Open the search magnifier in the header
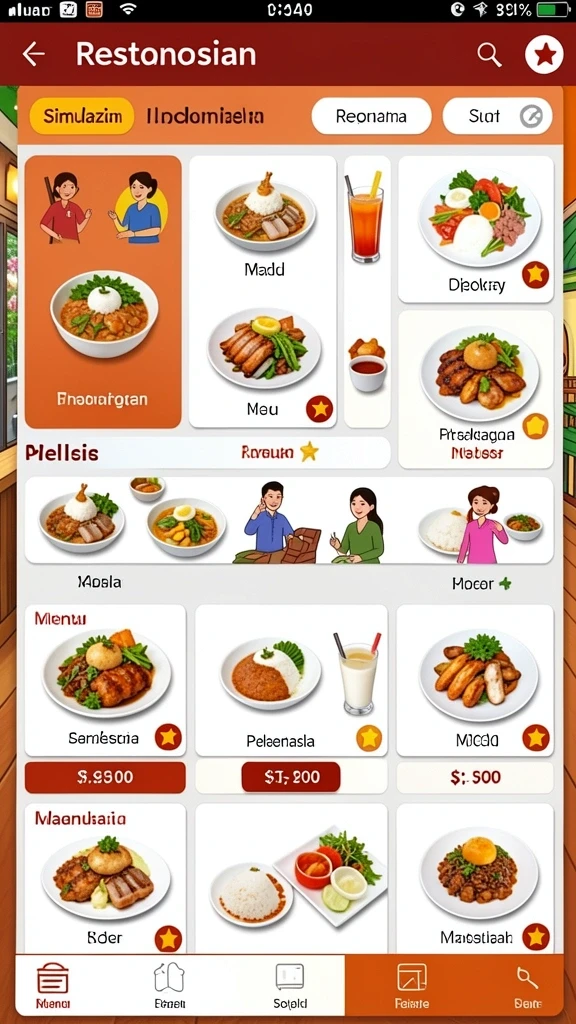This screenshot has height=1024, width=576. click(488, 55)
